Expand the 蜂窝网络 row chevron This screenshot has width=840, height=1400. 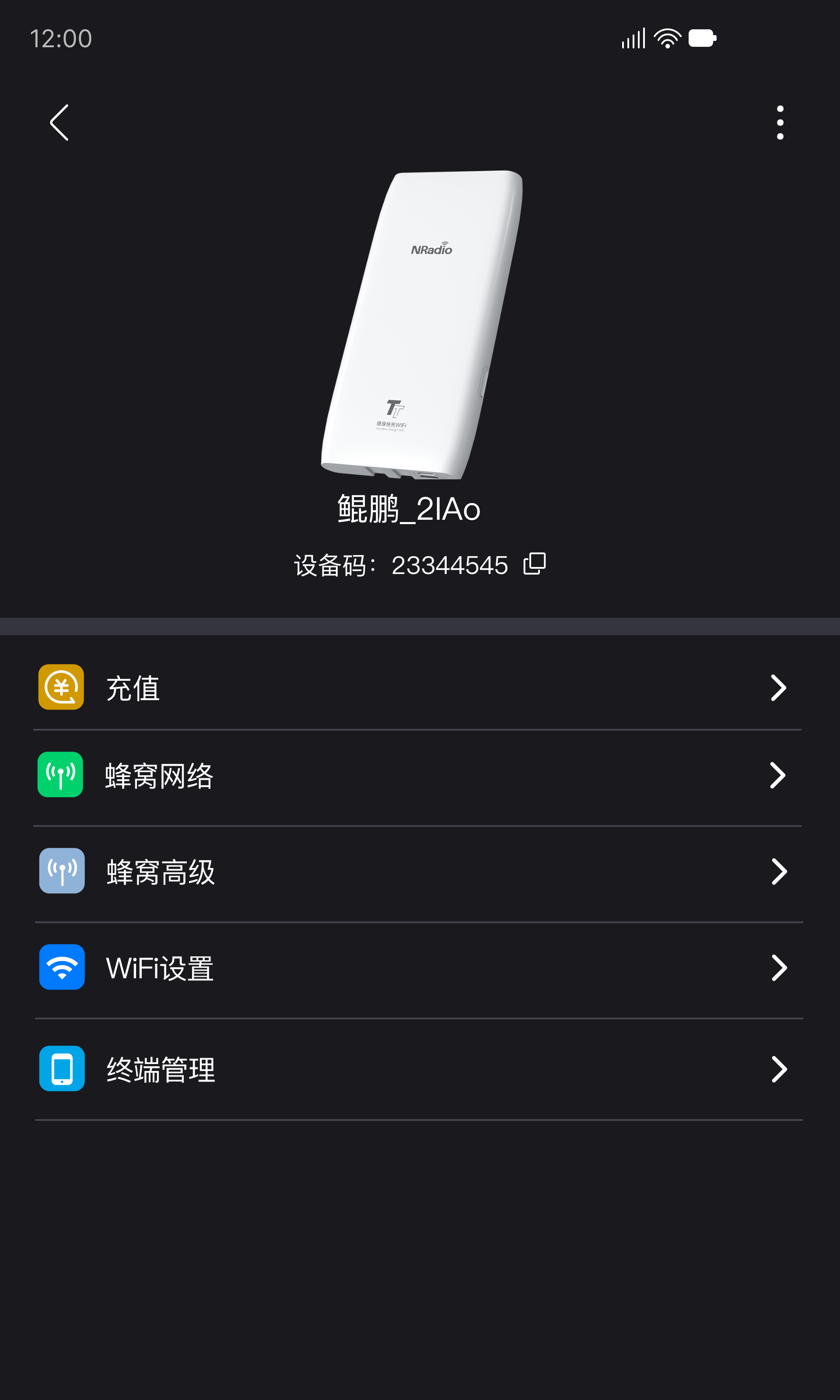[x=779, y=775]
